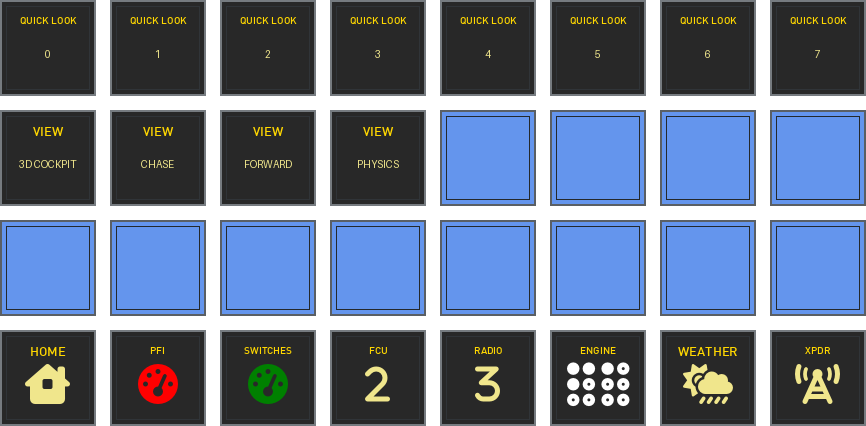Switch to the 3D Cockpit view
Viewport: 866px width, 426px height.
[48, 158]
